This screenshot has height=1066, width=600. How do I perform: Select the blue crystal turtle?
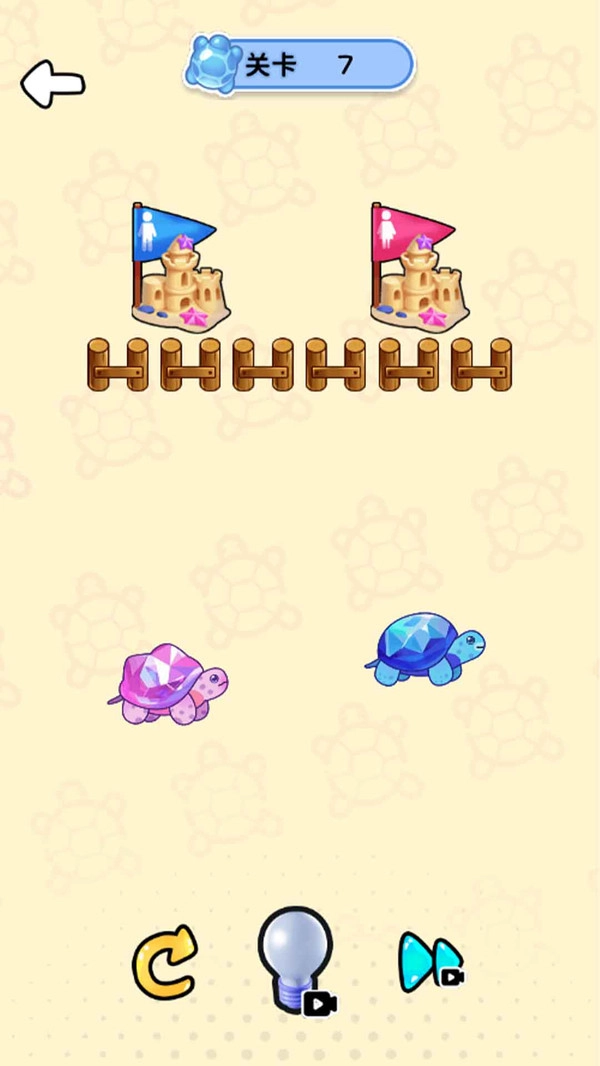click(426, 650)
